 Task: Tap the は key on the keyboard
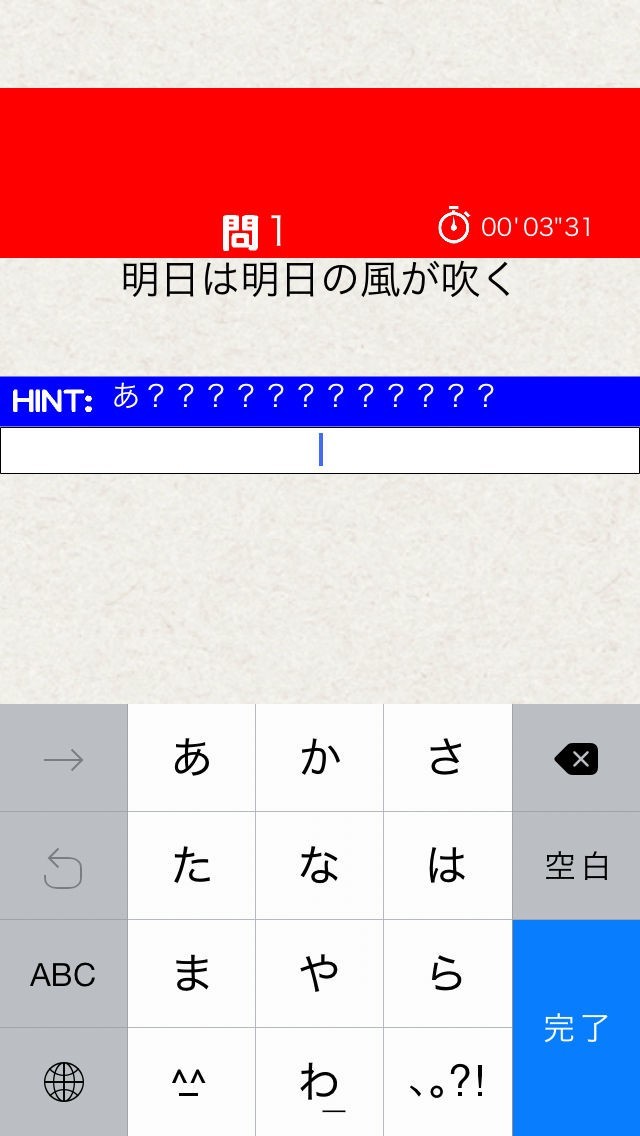[447, 866]
